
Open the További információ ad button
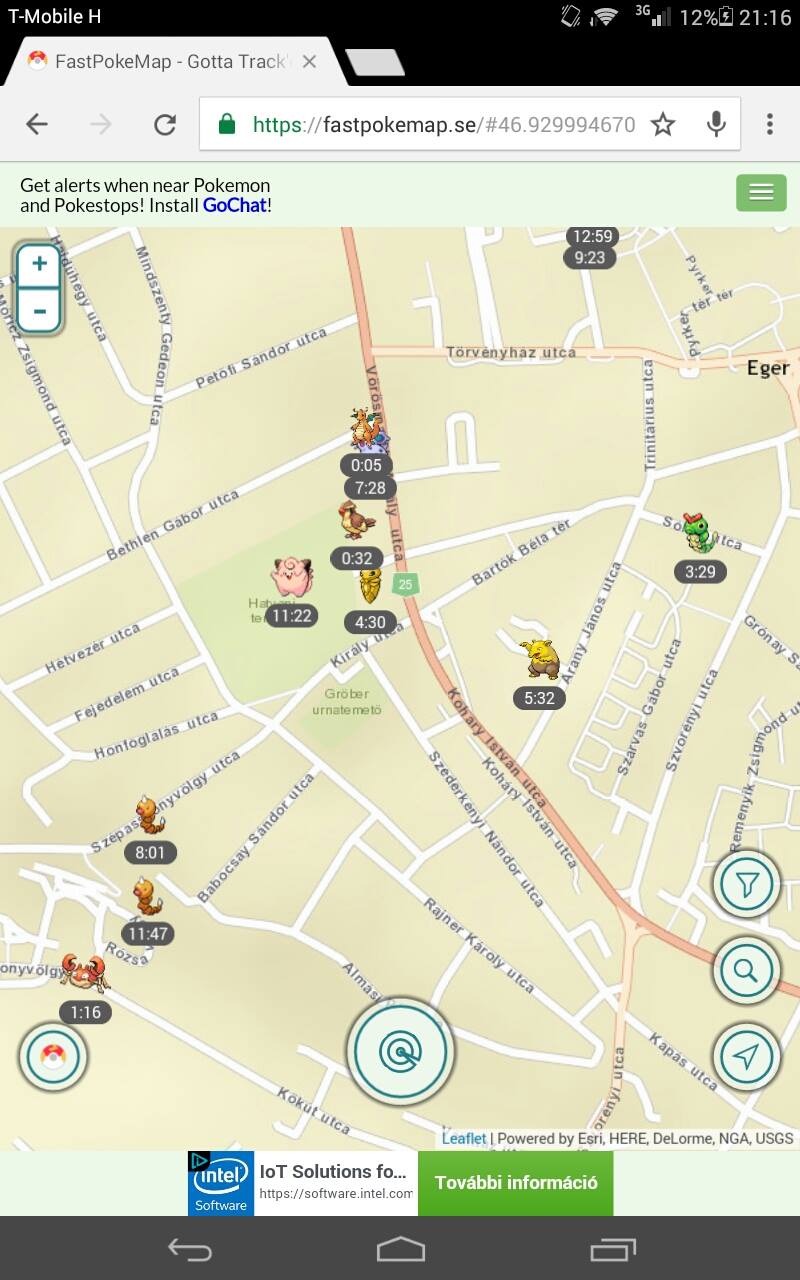coord(515,1183)
